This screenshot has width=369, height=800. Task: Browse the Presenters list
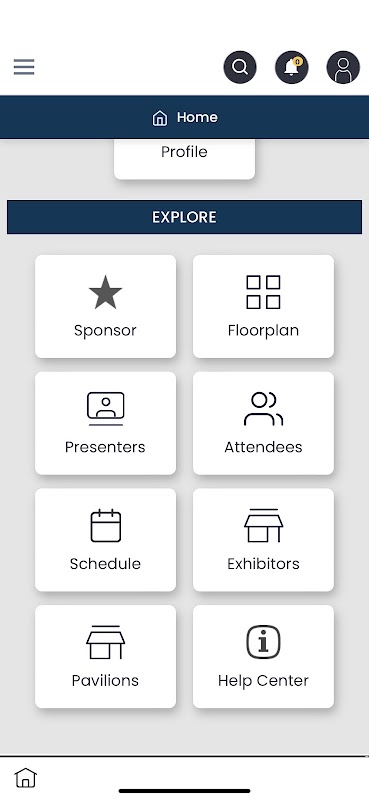105,423
